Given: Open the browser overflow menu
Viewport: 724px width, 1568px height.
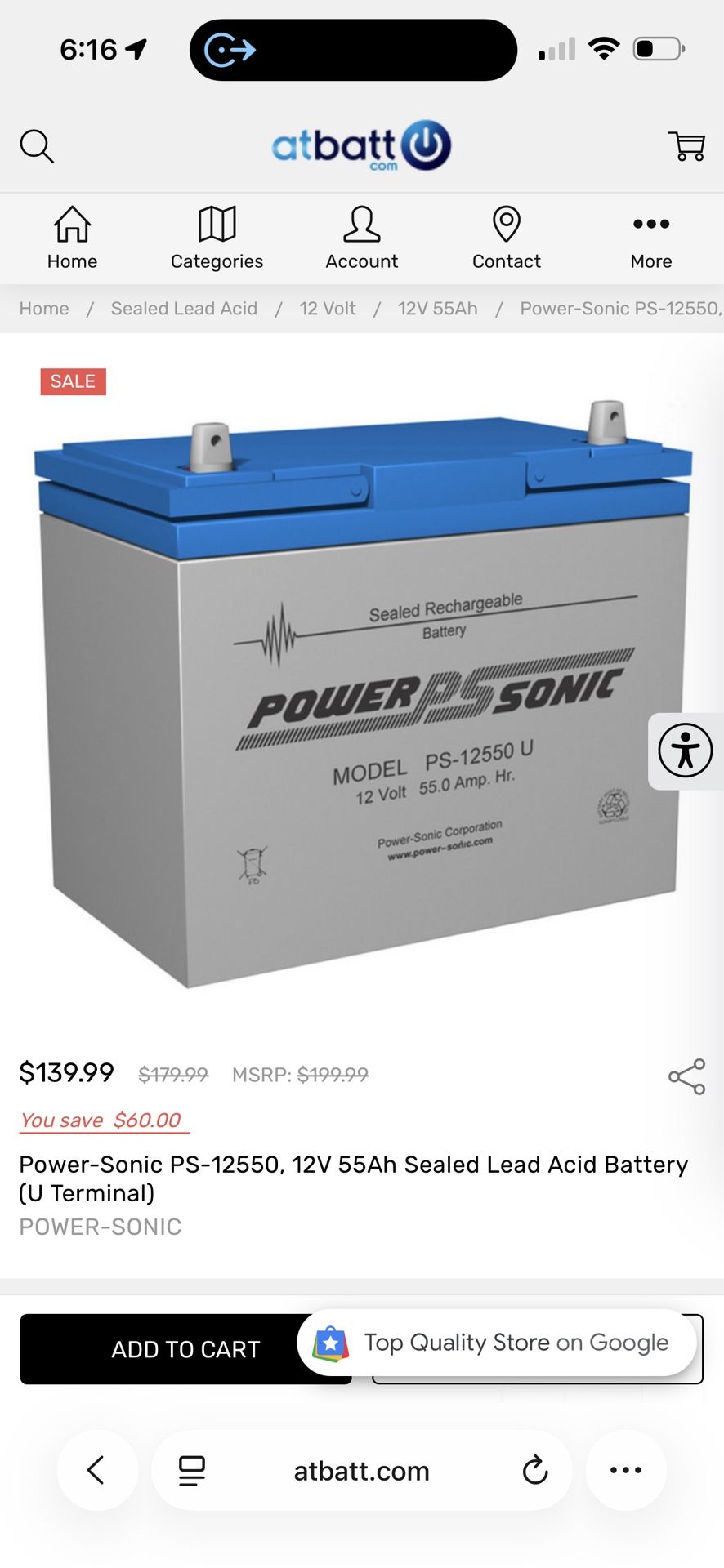Looking at the screenshot, I should point(626,1470).
